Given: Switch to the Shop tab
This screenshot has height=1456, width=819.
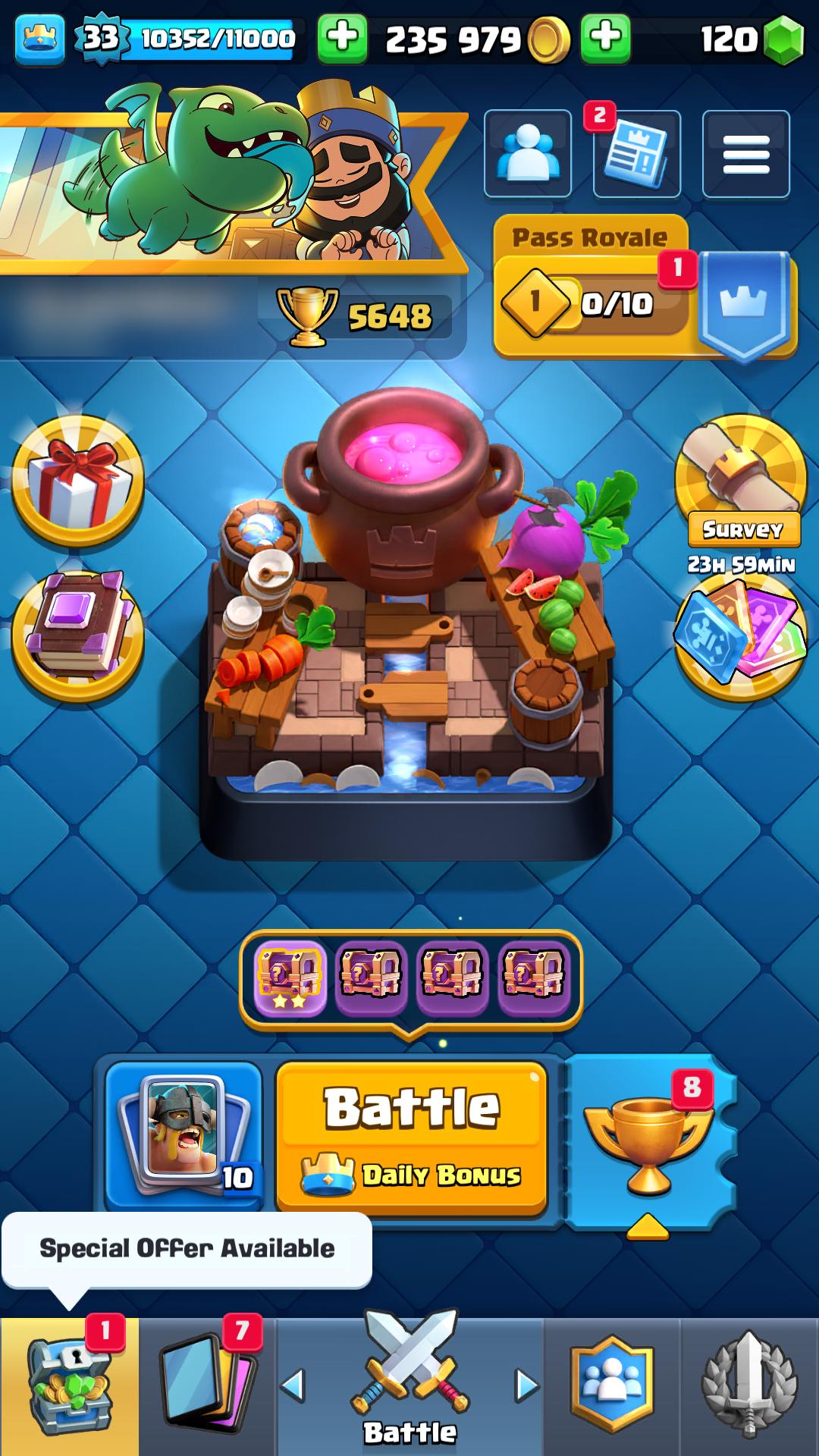Looking at the screenshot, I should [69, 1386].
